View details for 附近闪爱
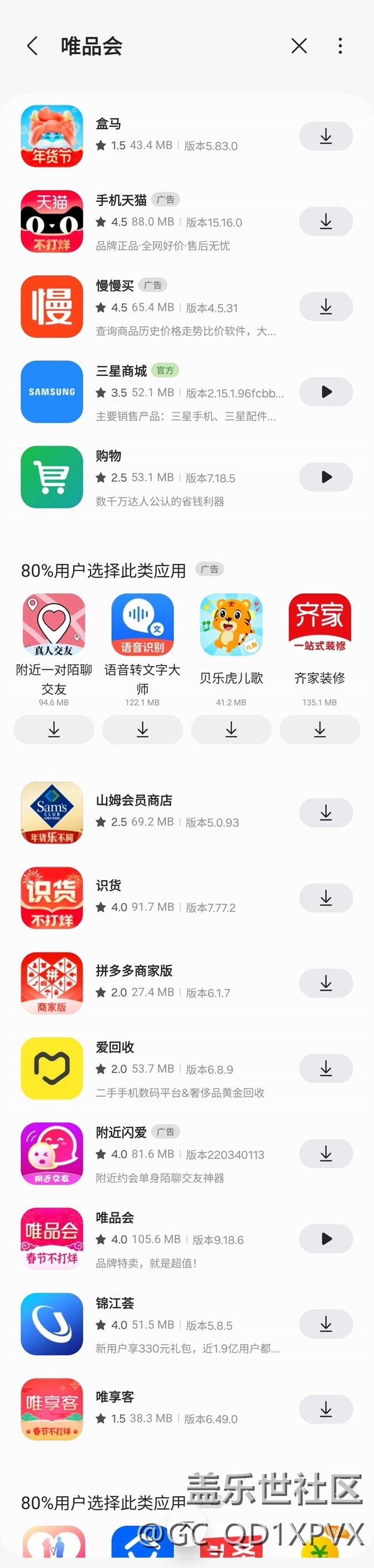This screenshot has width=374, height=1568. tap(121, 1132)
